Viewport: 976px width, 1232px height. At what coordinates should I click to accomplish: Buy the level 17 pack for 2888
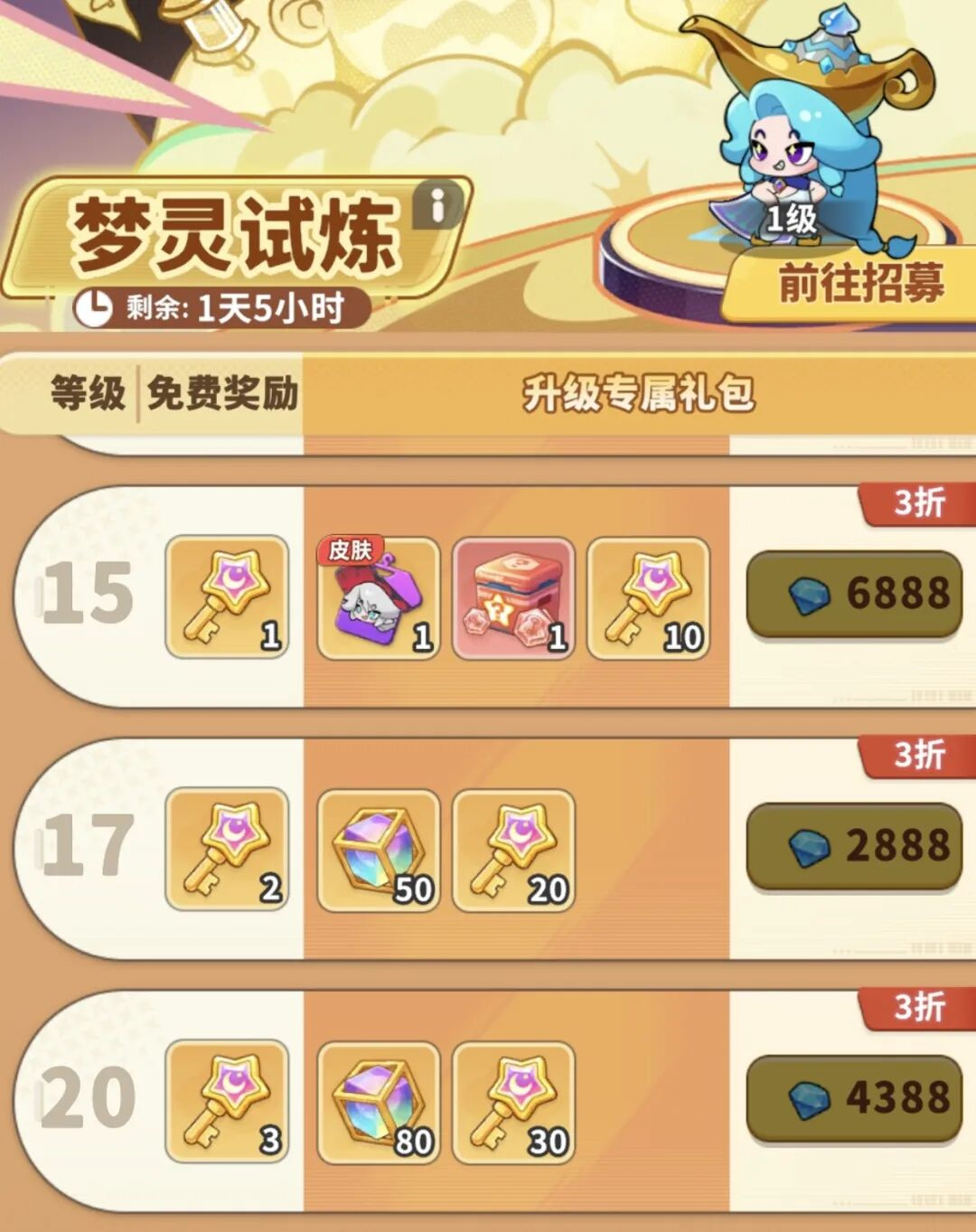pos(853,846)
